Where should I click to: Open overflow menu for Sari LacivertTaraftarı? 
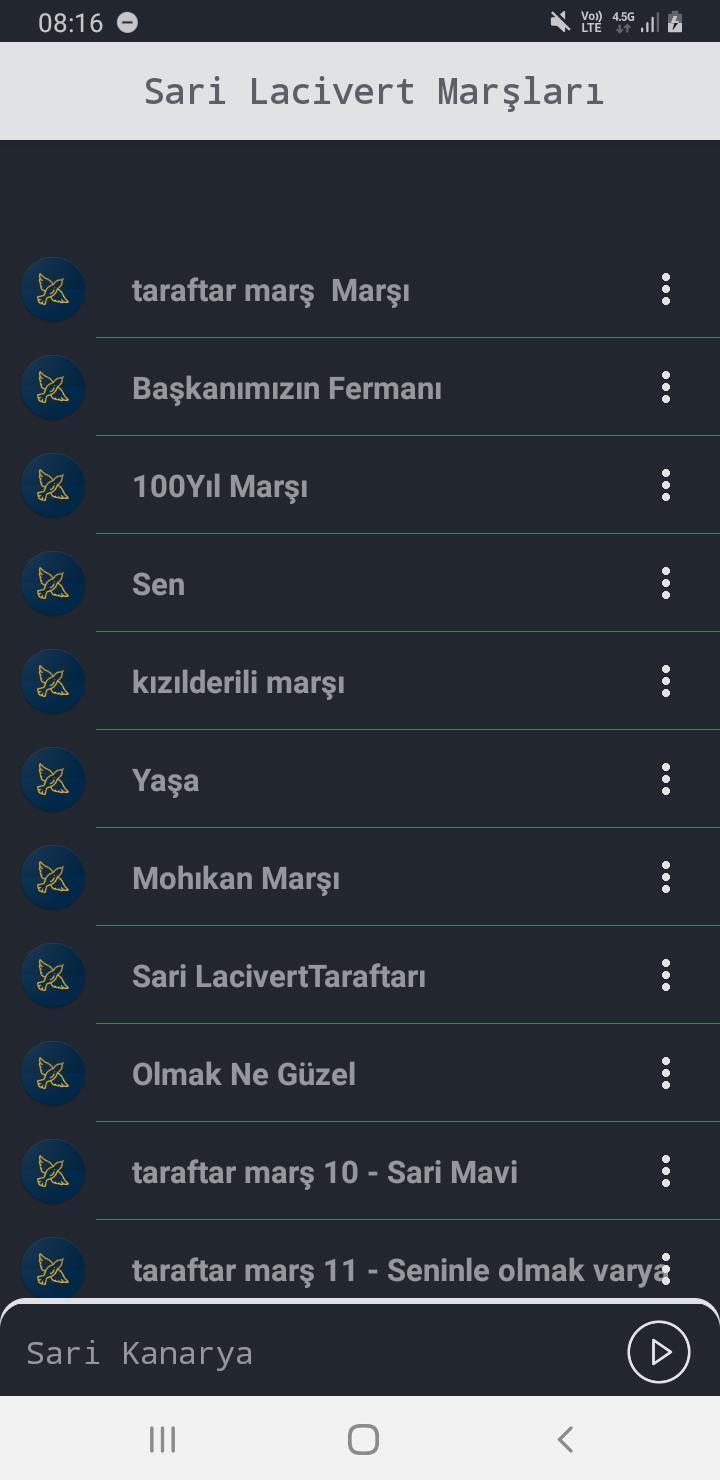pyautogui.click(x=666, y=976)
